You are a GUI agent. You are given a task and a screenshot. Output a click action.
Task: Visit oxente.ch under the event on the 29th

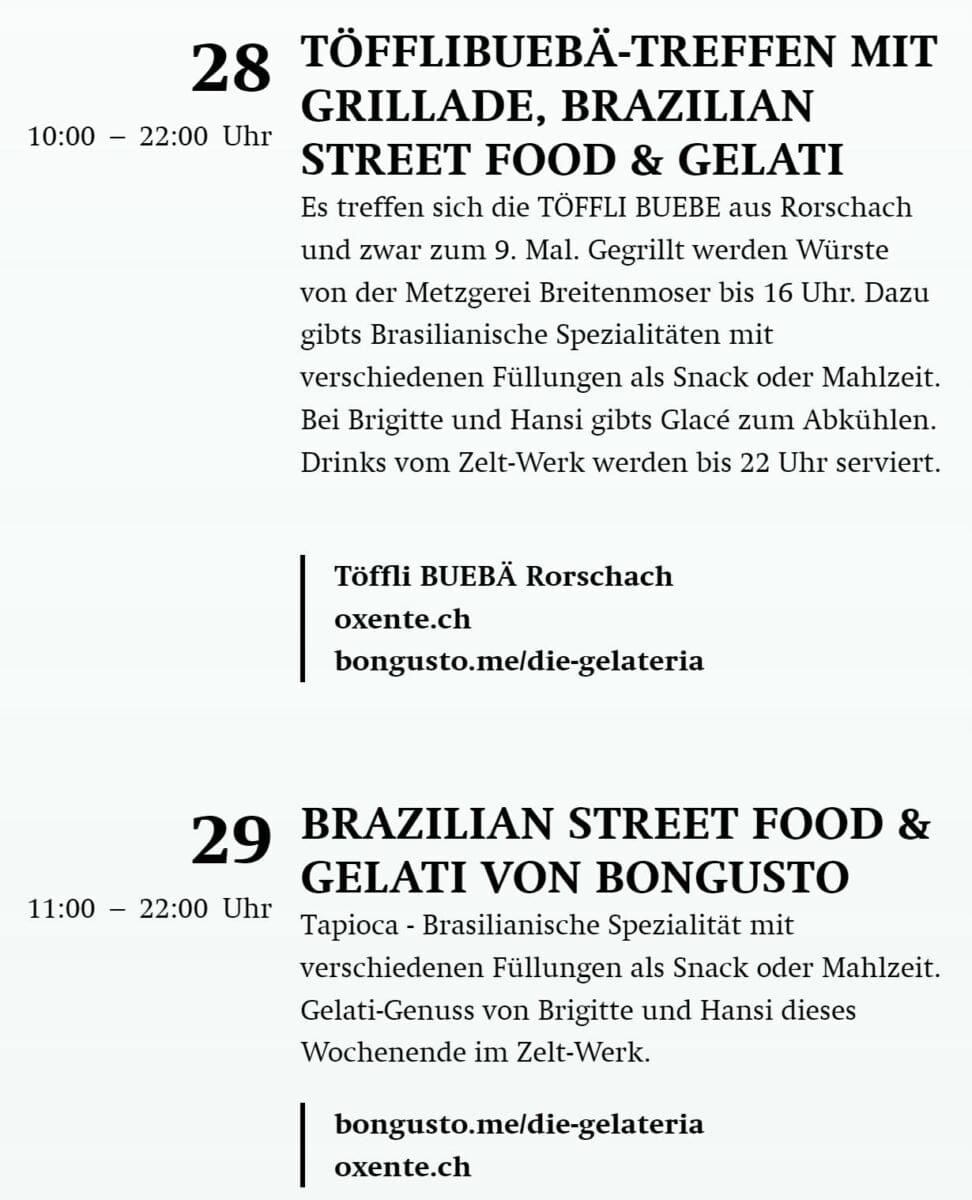click(402, 1166)
